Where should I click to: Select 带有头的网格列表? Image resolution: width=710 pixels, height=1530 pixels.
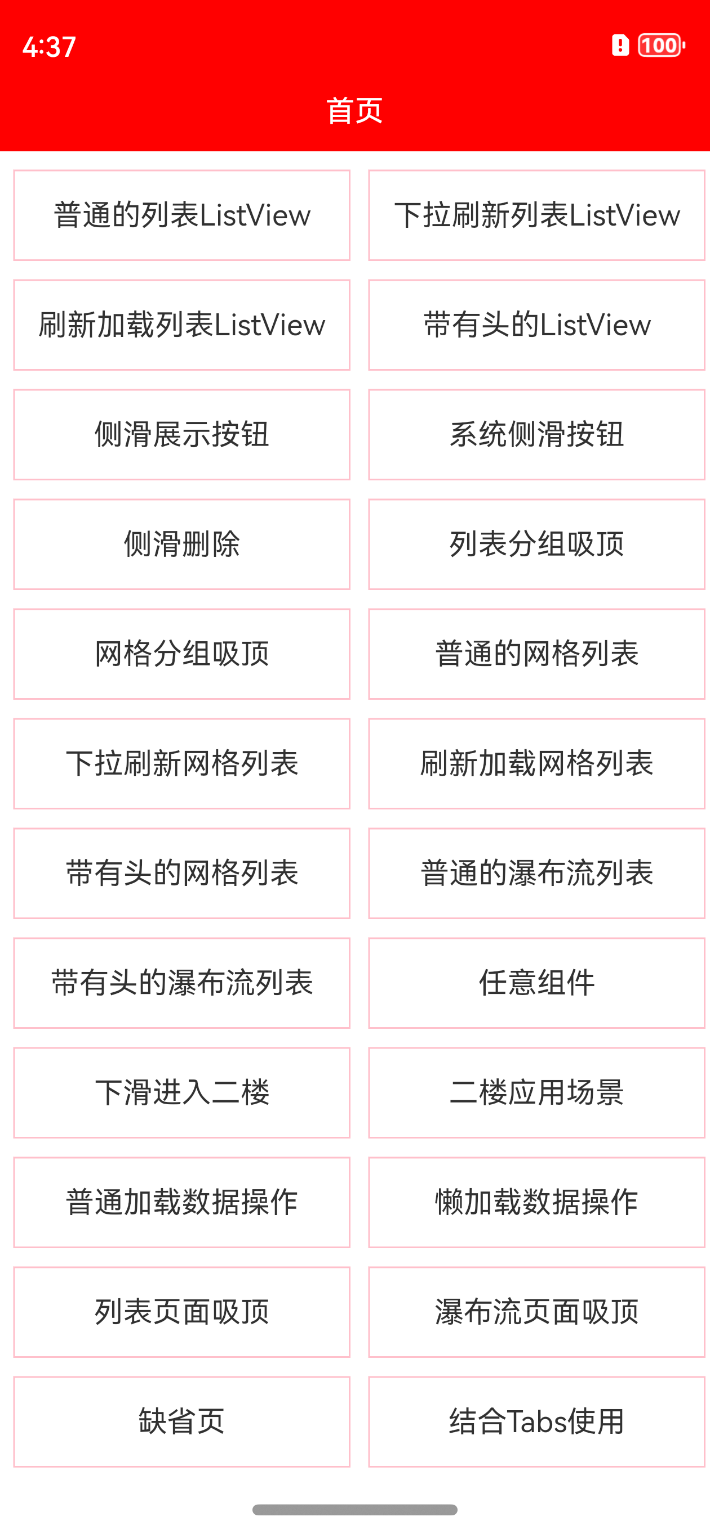click(x=182, y=873)
